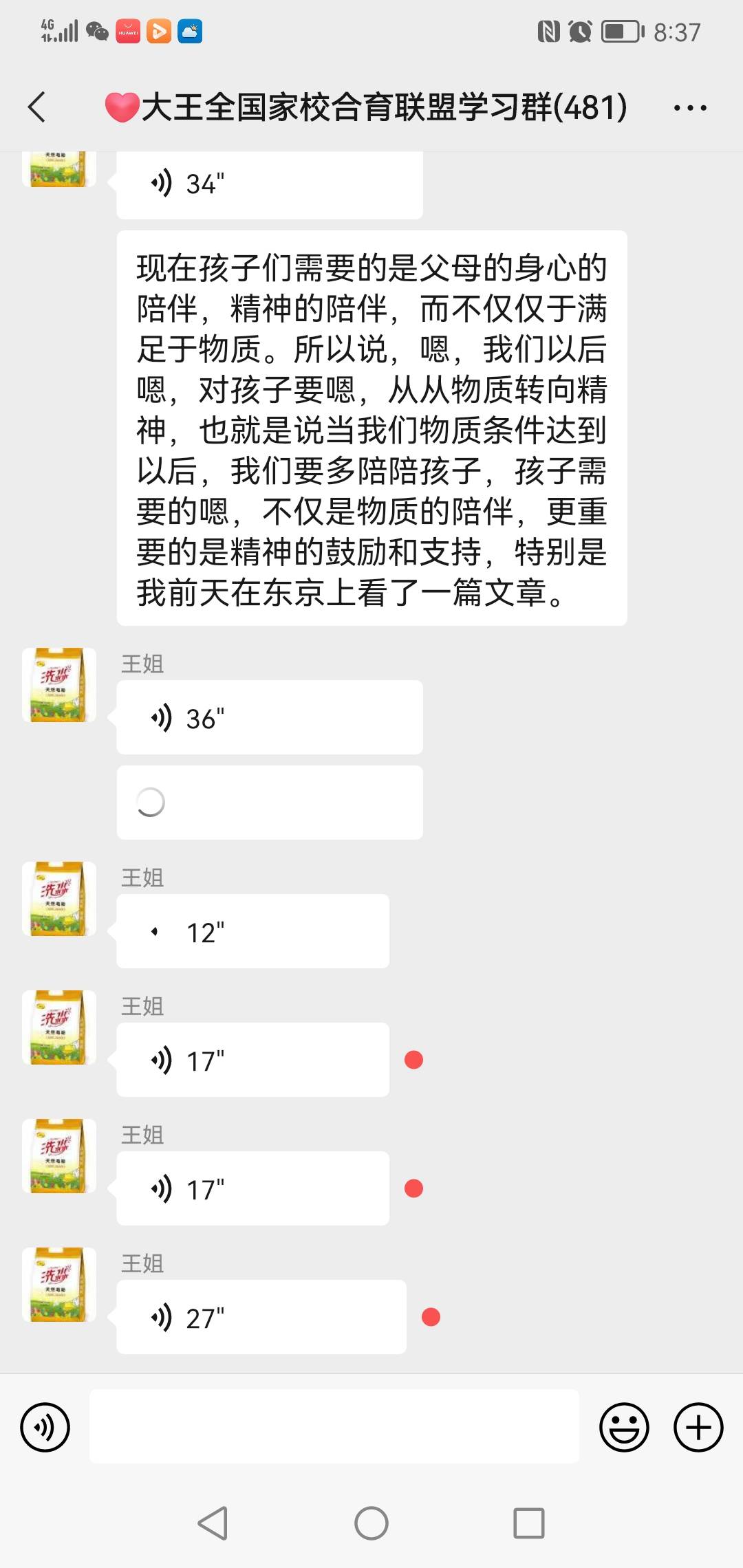
Task: Tap the red dot next to the second 17-second message
Action: pos(415,1187)
